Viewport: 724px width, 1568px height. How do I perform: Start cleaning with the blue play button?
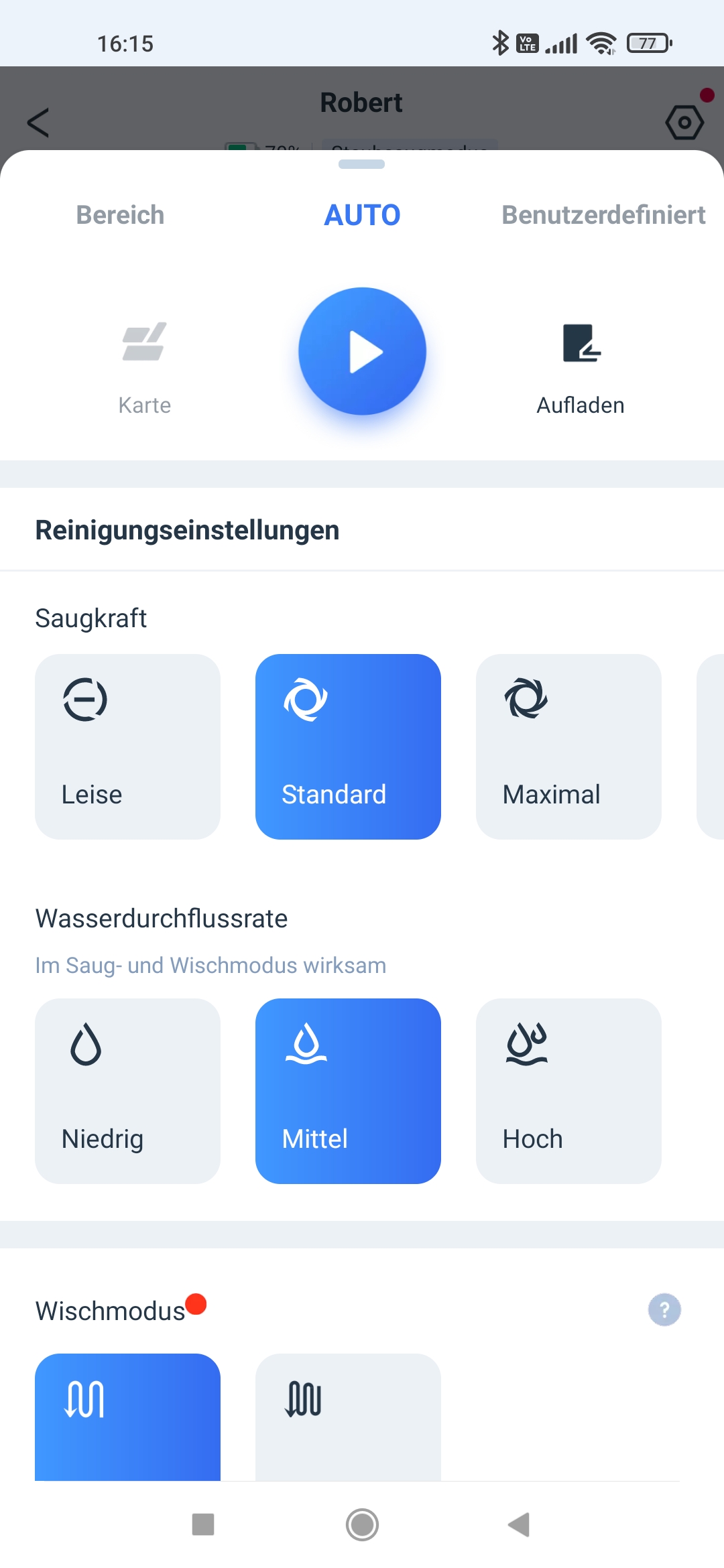(x=362, y=351)
